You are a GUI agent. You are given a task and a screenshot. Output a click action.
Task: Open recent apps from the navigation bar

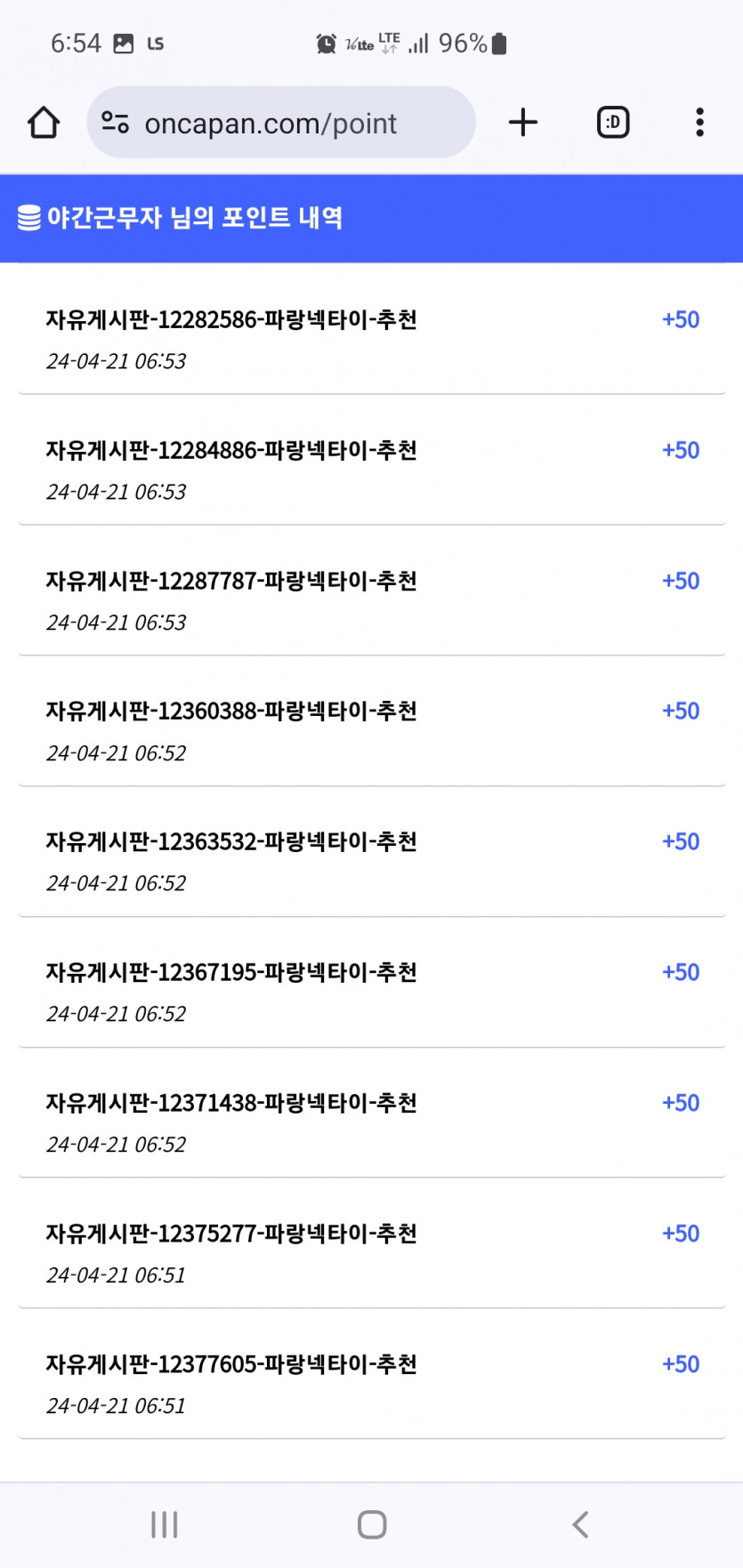point(165,1524)
